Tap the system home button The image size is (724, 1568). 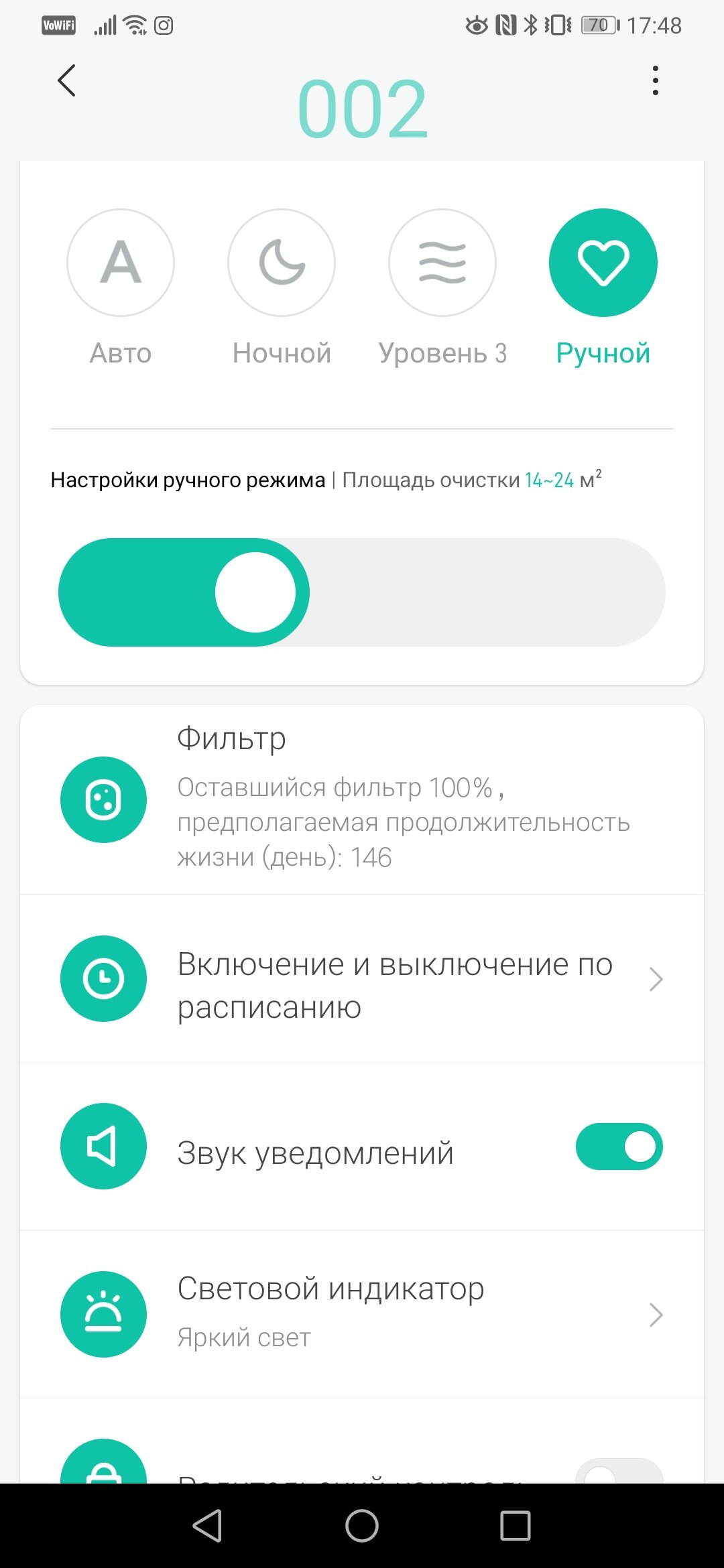(x=362, y=1526)
